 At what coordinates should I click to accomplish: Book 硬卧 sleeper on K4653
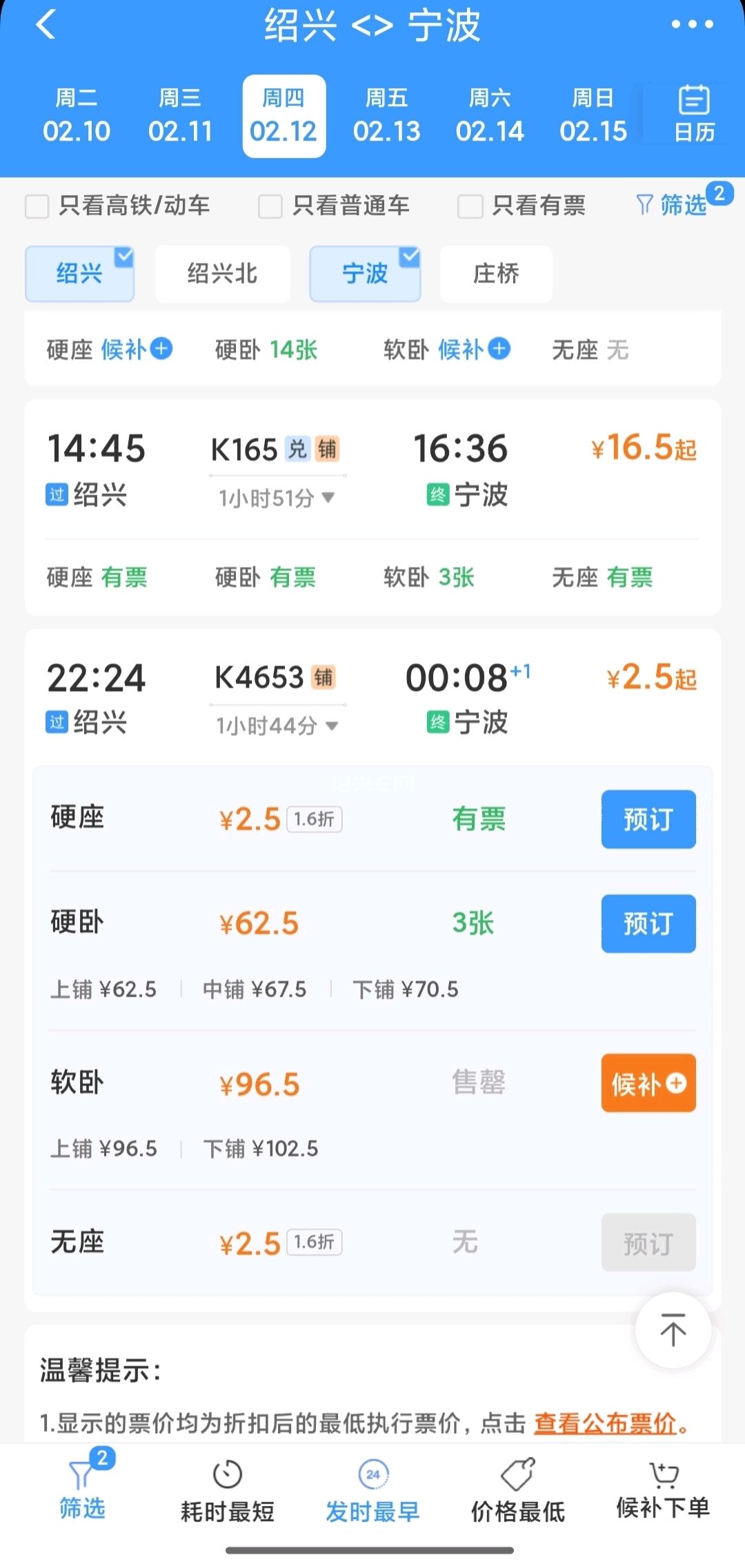click(x=648, y=923)
